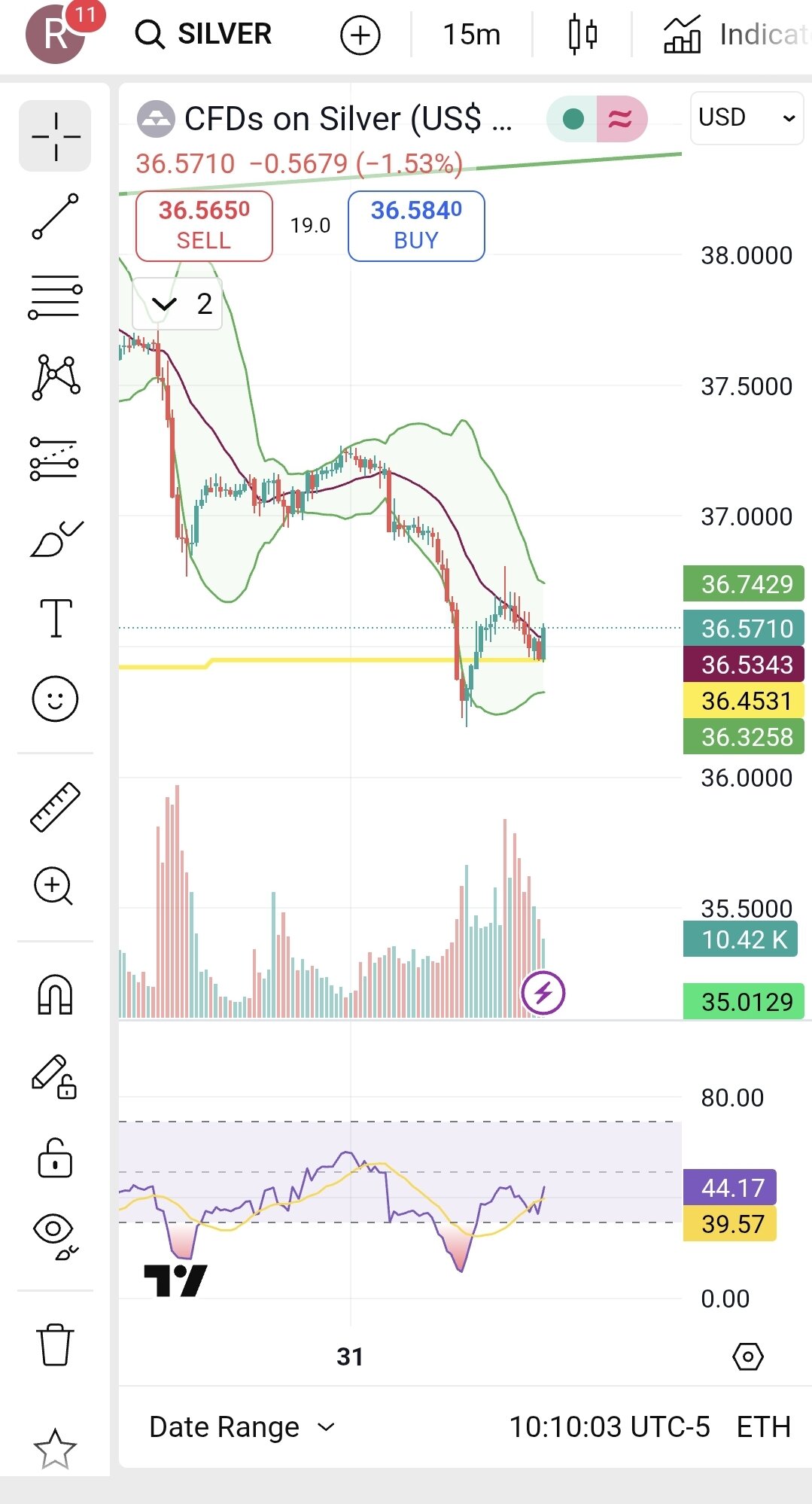
Task: Open the emoji sticker tool
Action: tap(55, 699)
